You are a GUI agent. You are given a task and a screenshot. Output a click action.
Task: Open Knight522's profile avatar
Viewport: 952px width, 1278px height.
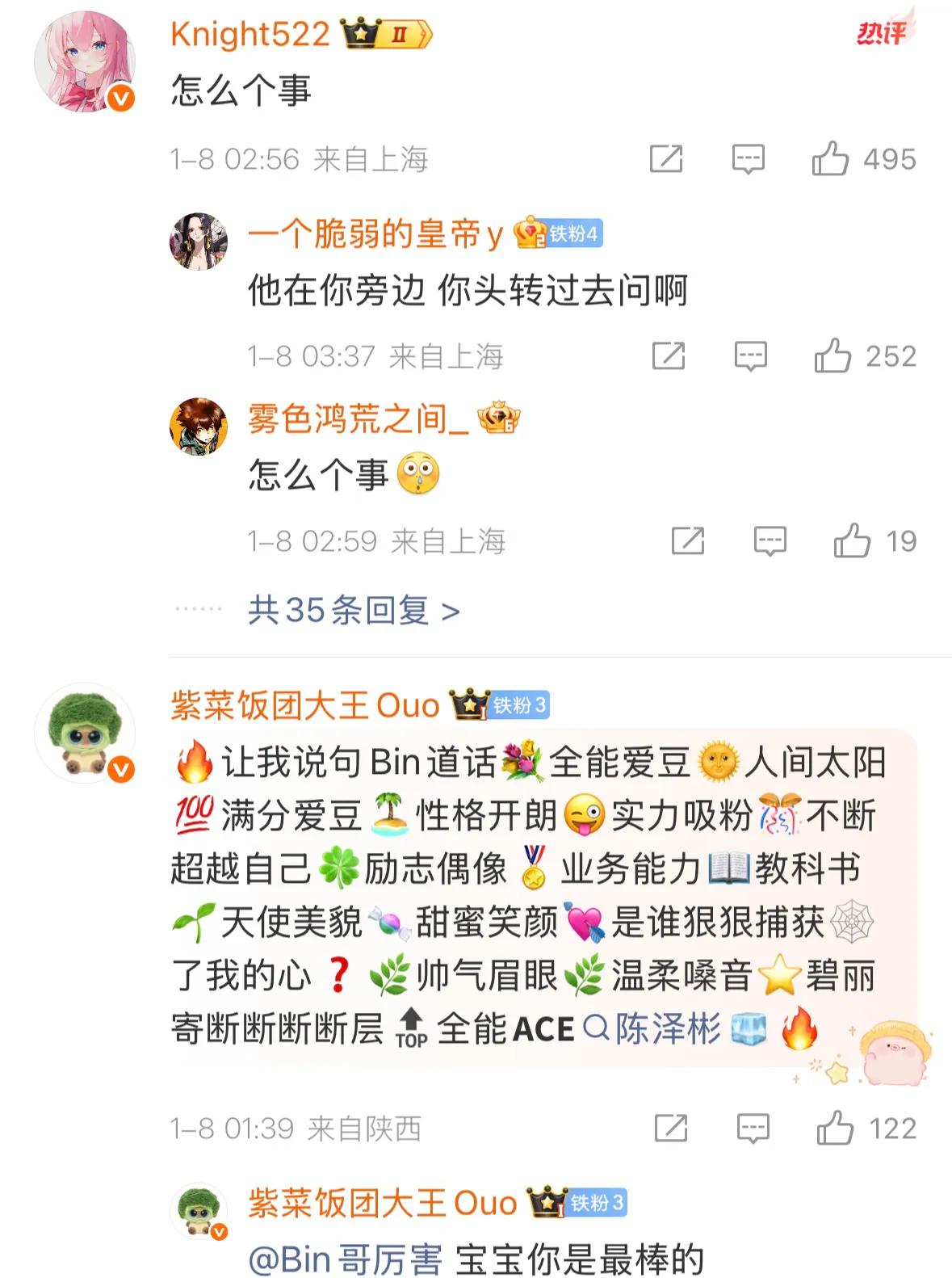pyautogui.click(x=84, y=61)
